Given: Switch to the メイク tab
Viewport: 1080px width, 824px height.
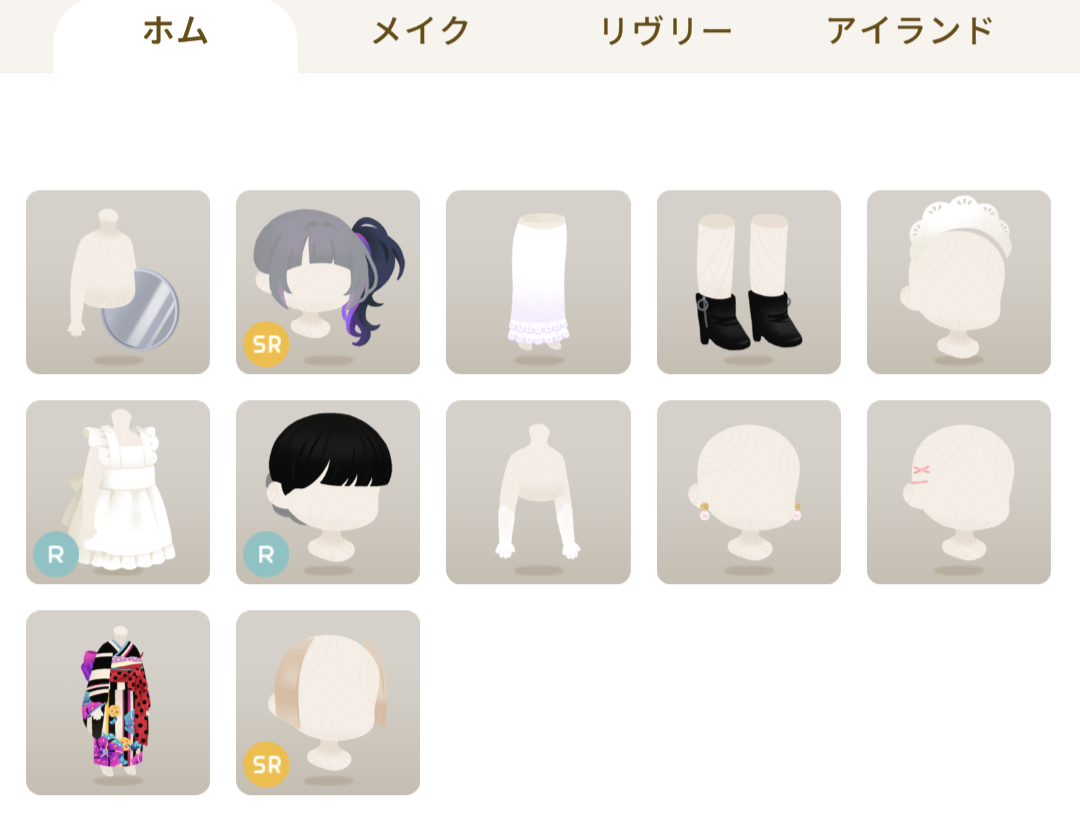Looking at the screenshot, I should coord(420,32).
